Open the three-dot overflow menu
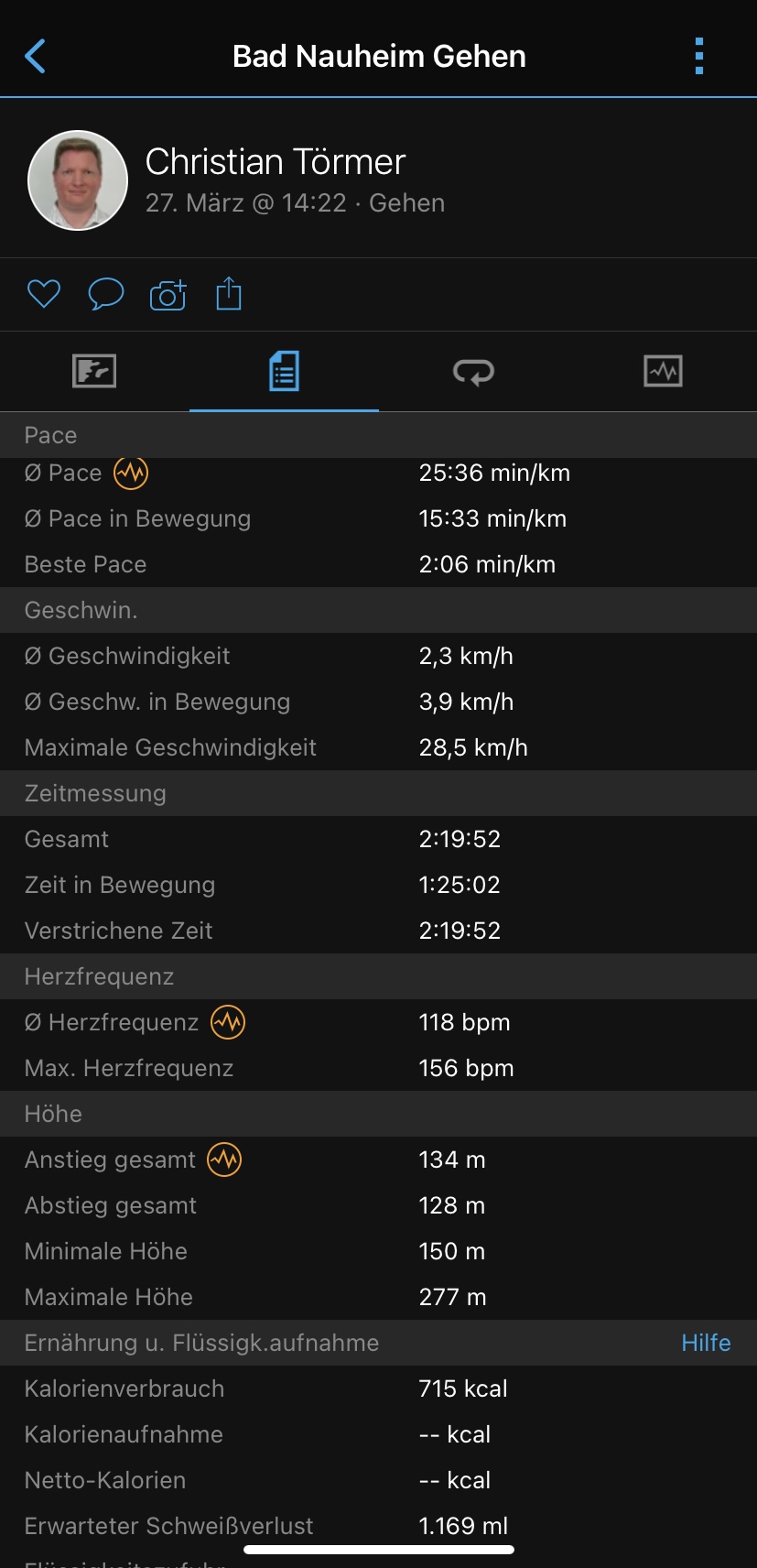 (699, 56)
